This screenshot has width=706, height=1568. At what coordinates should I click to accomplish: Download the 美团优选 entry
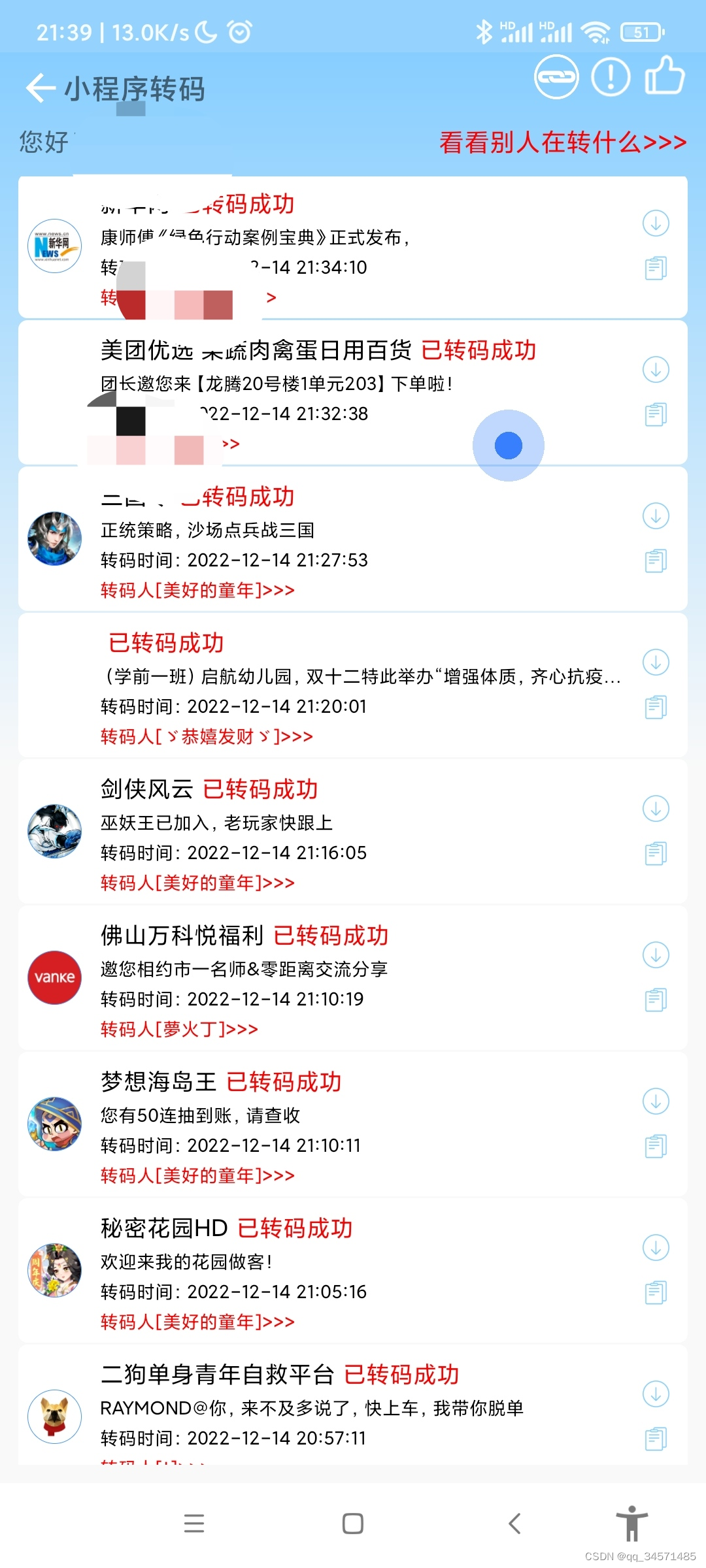pos(656,370)
